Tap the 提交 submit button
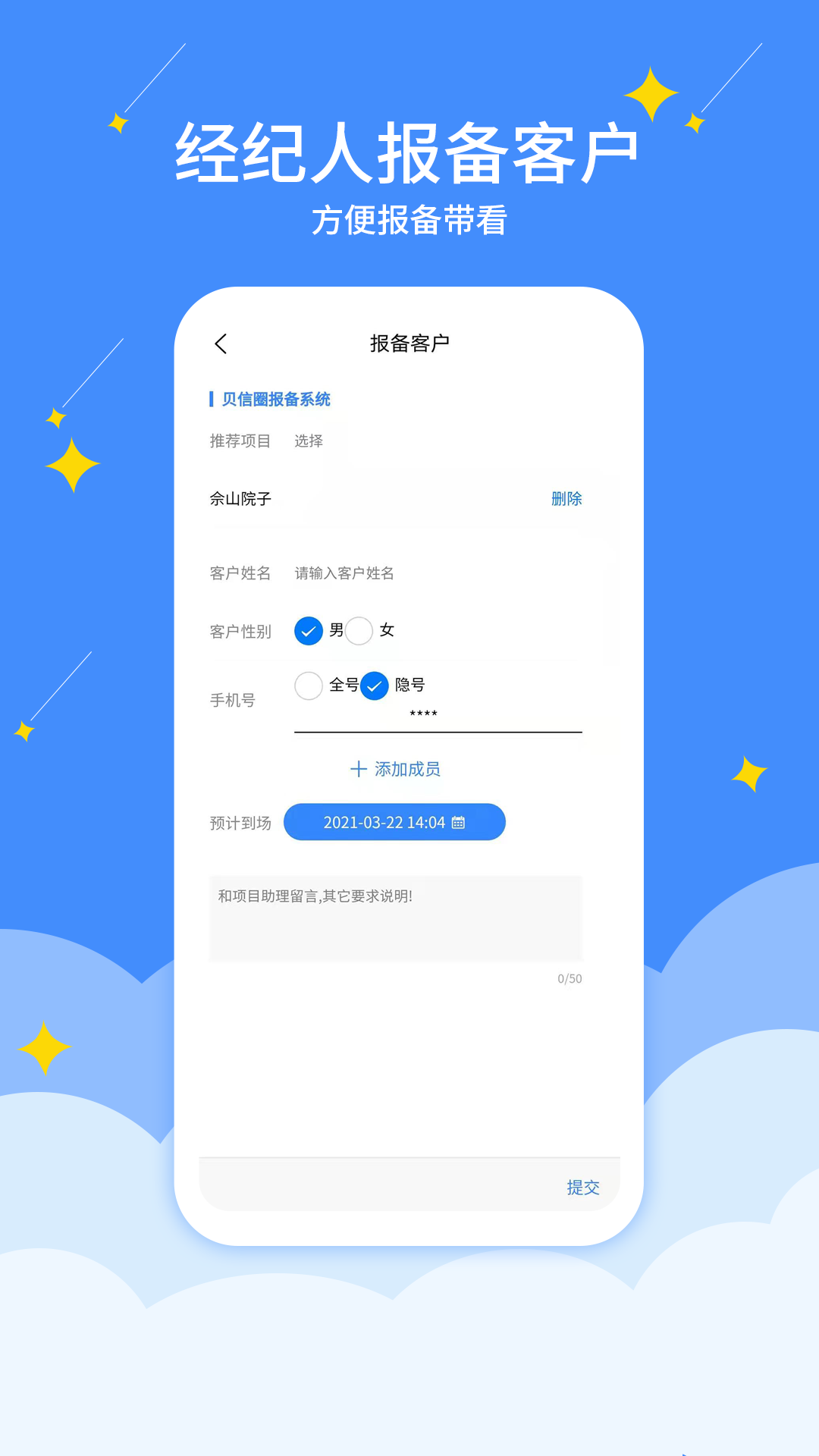This screenshot has width=819, height=1456. 582,1187
